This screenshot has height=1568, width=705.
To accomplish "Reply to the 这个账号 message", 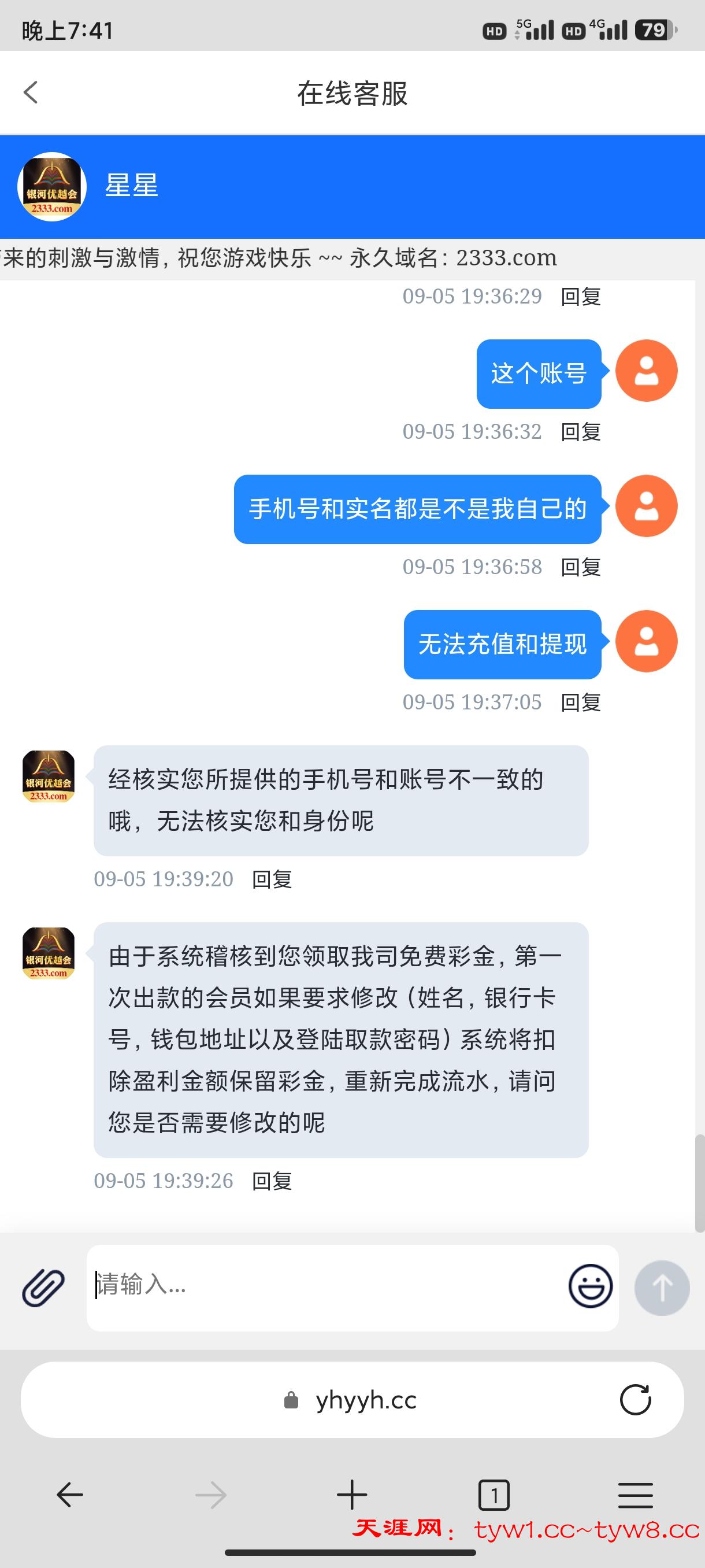I will [580, 431].
